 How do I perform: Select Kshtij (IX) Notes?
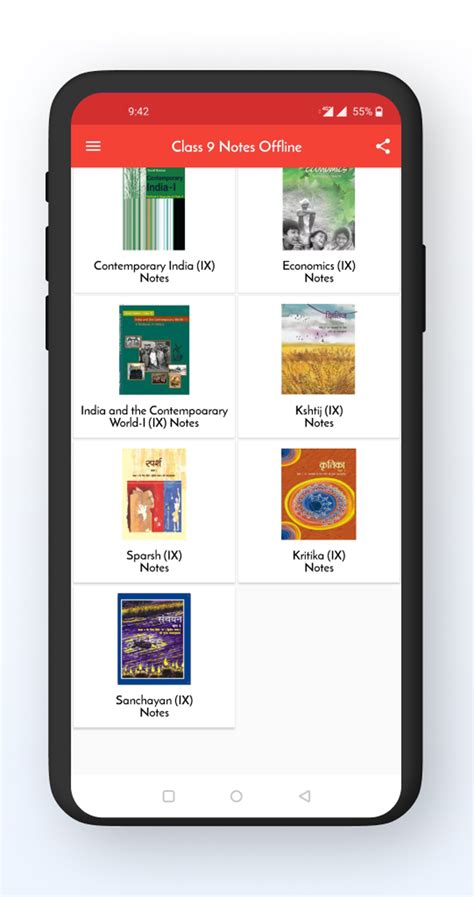[319, 367]
